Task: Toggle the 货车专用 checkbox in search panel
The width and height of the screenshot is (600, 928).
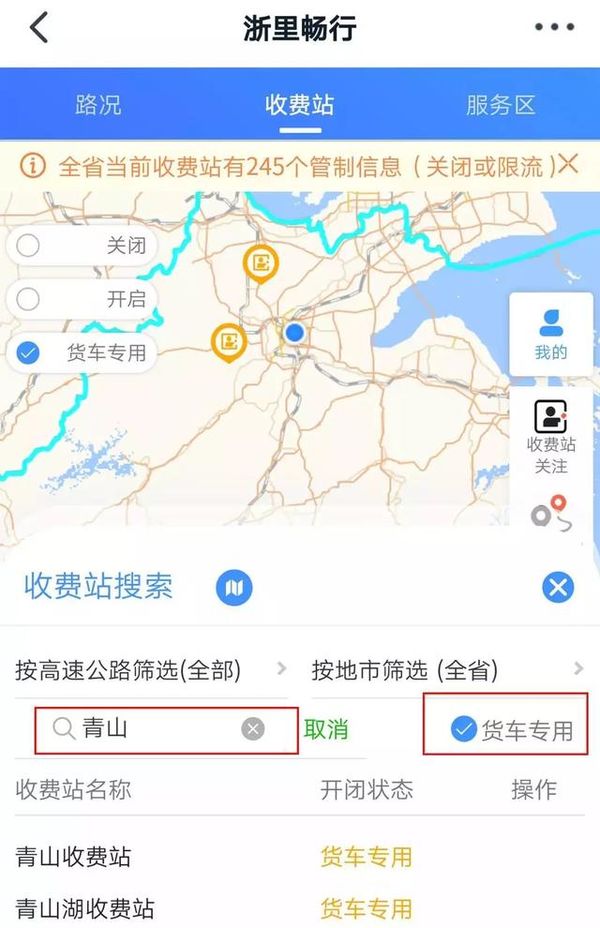Action: (463, 730)
